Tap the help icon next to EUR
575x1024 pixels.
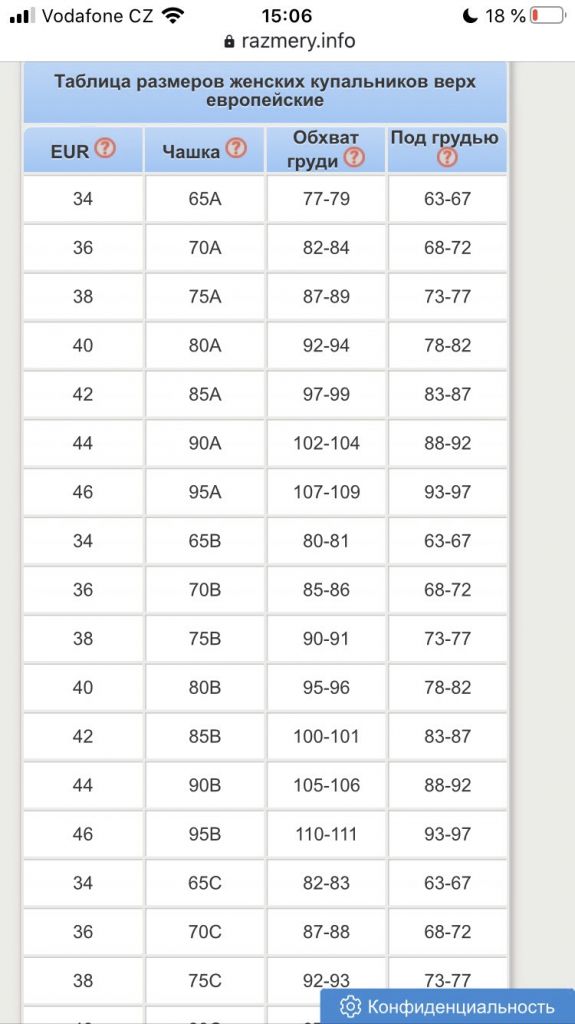click(105, 148)
